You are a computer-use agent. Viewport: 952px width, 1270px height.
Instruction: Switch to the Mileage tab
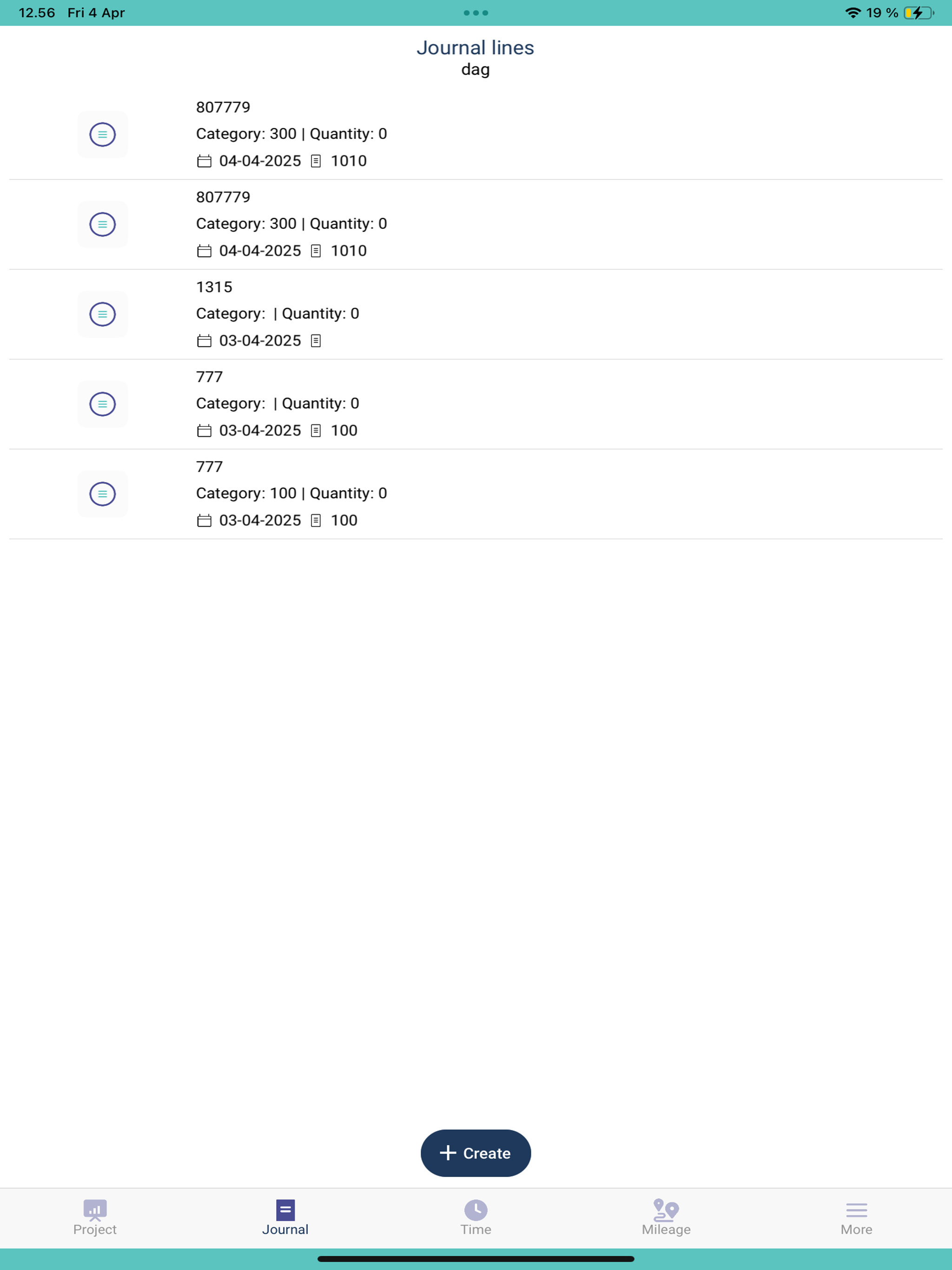point(666,1217)
